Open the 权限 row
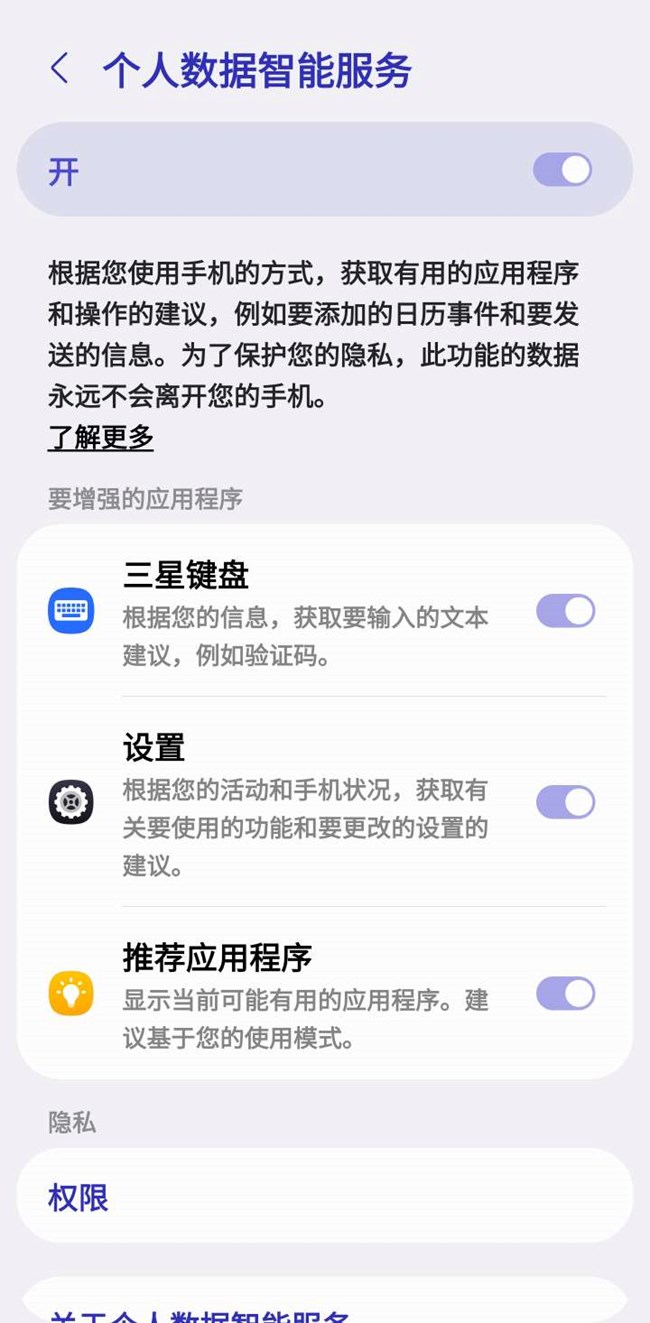The height and width of the screenshot is (1323, 650). click(x=324, y=1197)
